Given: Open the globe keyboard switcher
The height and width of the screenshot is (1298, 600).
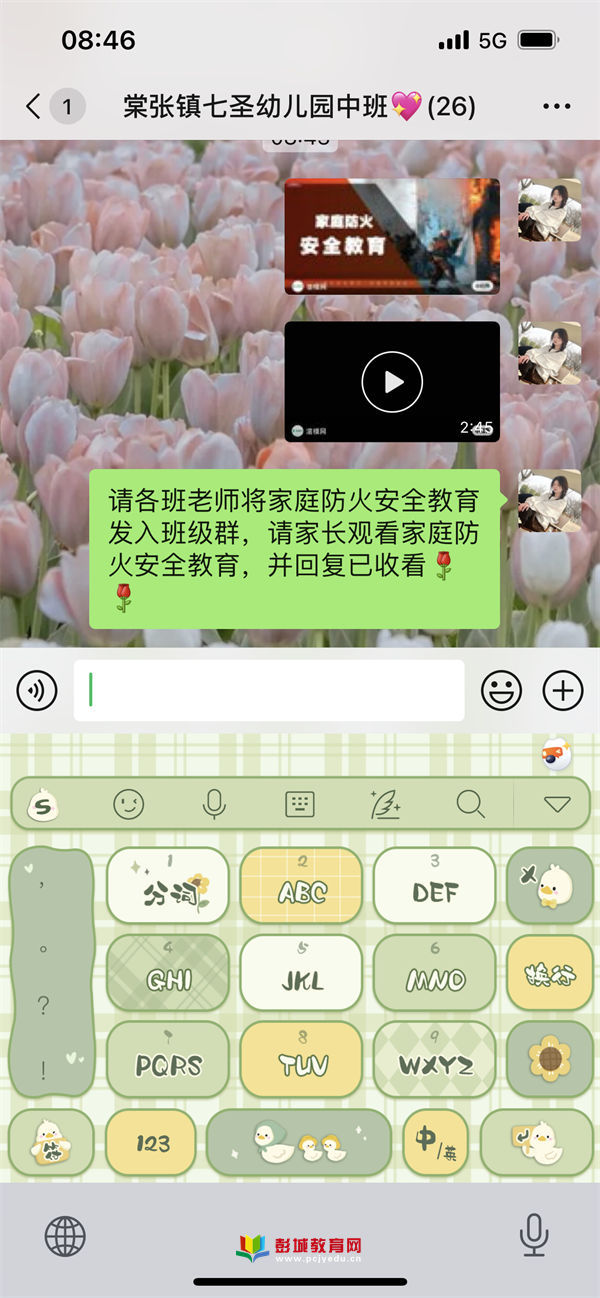Looking at the screenshot, I should 65,1237.
